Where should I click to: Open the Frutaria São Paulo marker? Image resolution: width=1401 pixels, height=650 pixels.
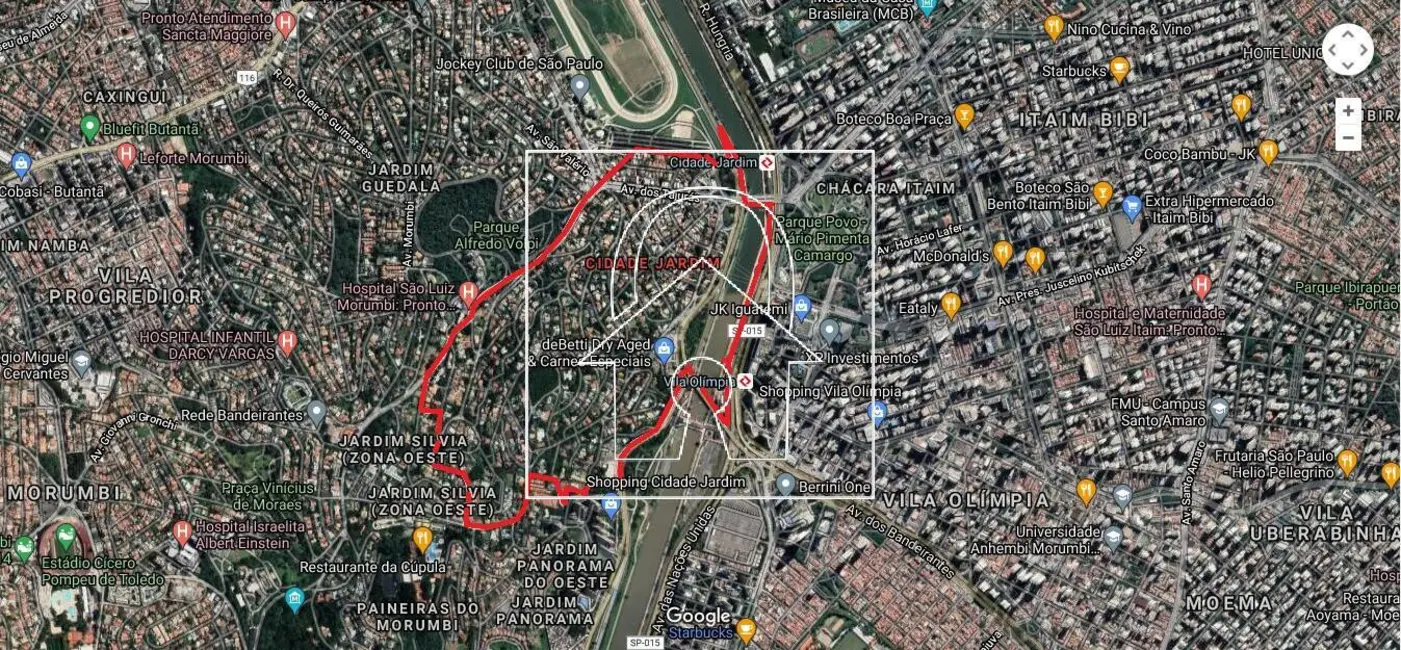pyautogui.click(x=1347, y=462)
